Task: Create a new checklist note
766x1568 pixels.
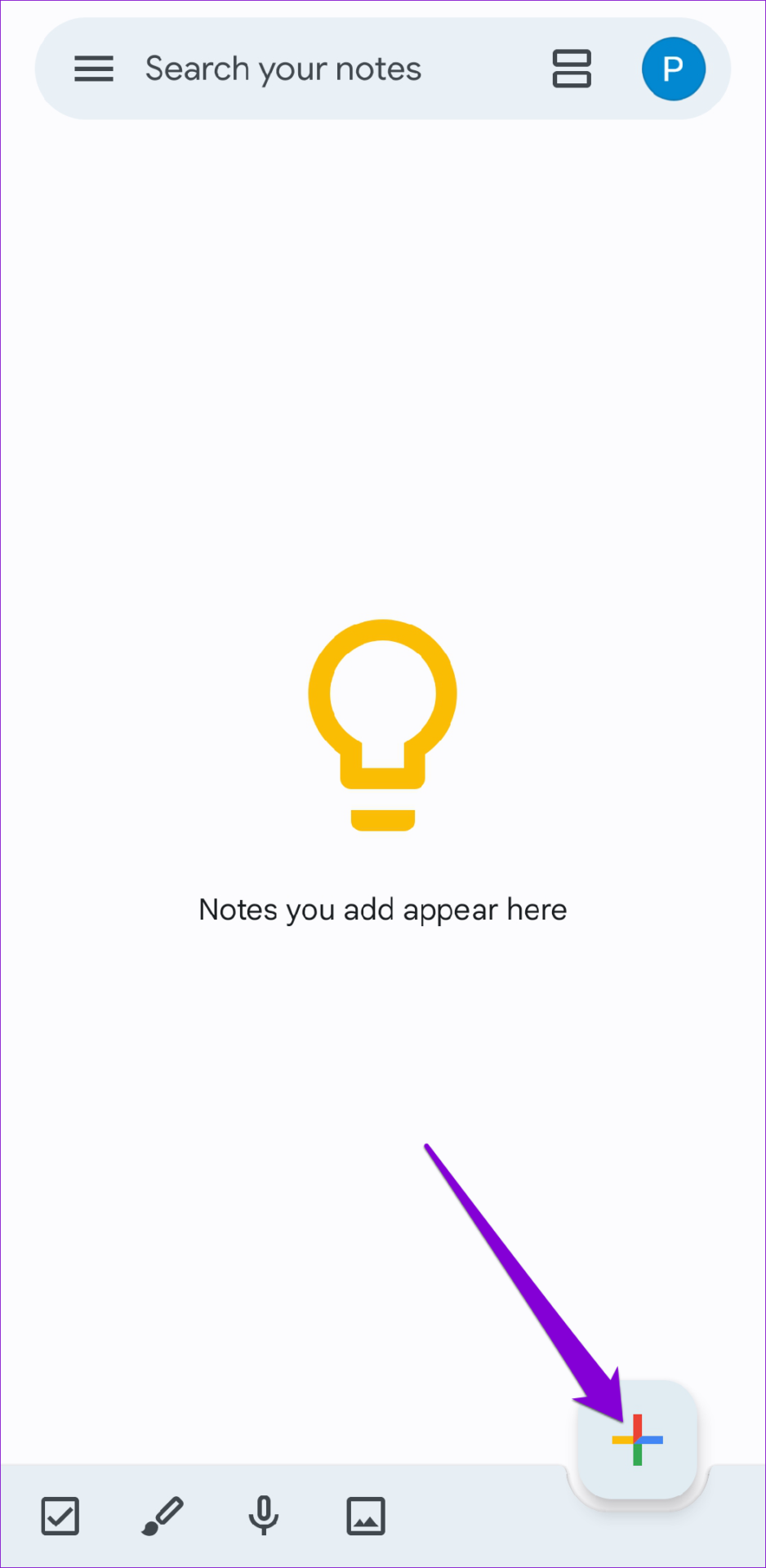Action: [60, 1517]
